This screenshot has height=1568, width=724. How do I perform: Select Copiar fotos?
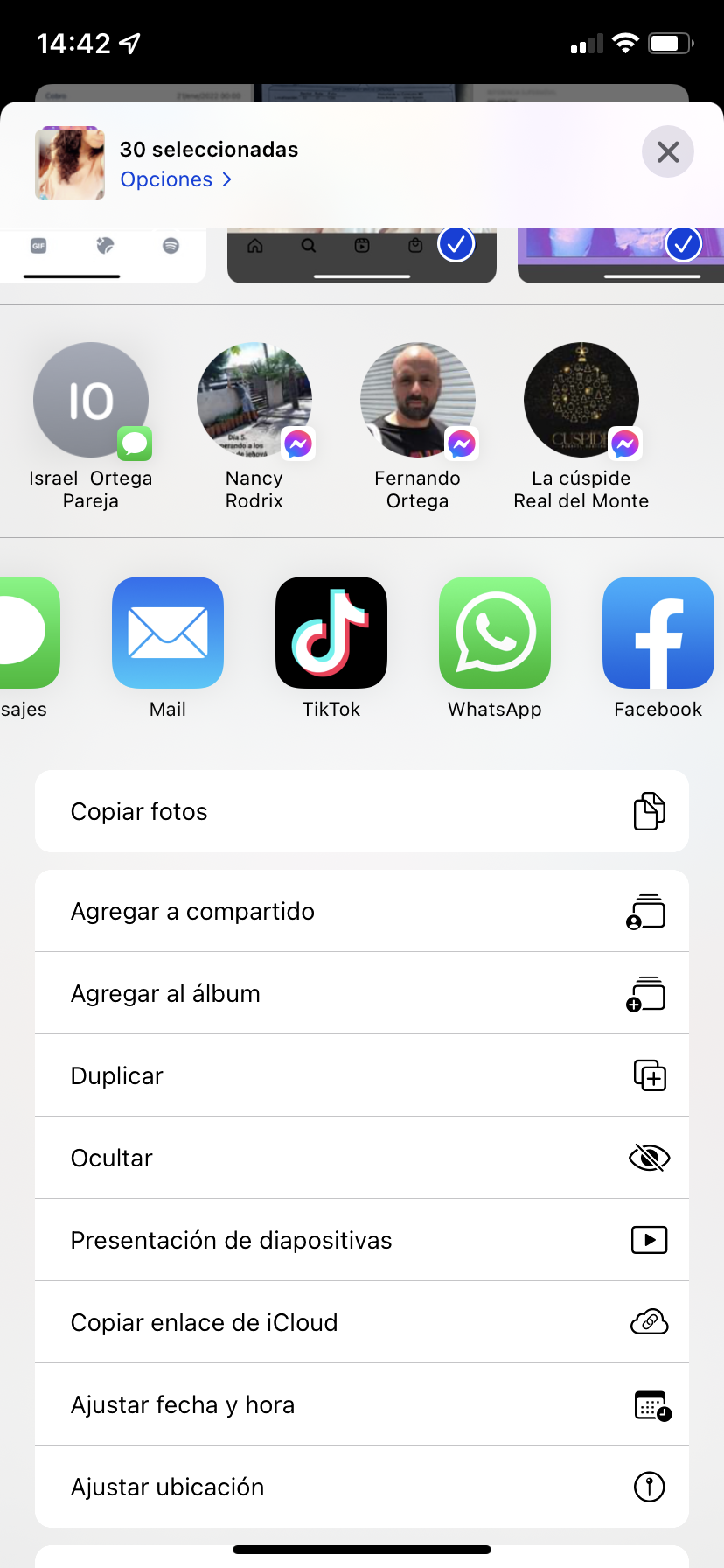[x=362, y=811]
